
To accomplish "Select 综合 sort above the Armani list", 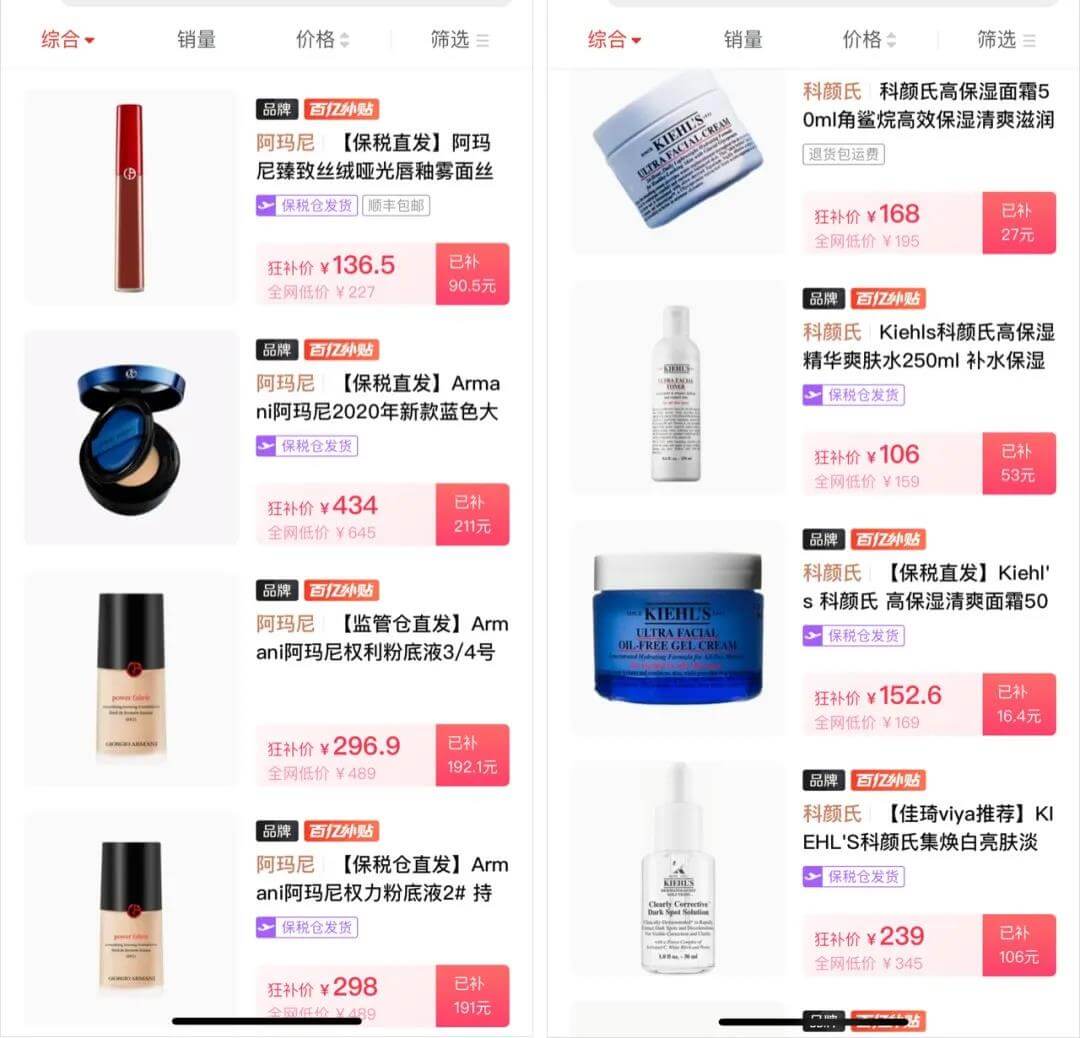I will click(x=67, y=40).
